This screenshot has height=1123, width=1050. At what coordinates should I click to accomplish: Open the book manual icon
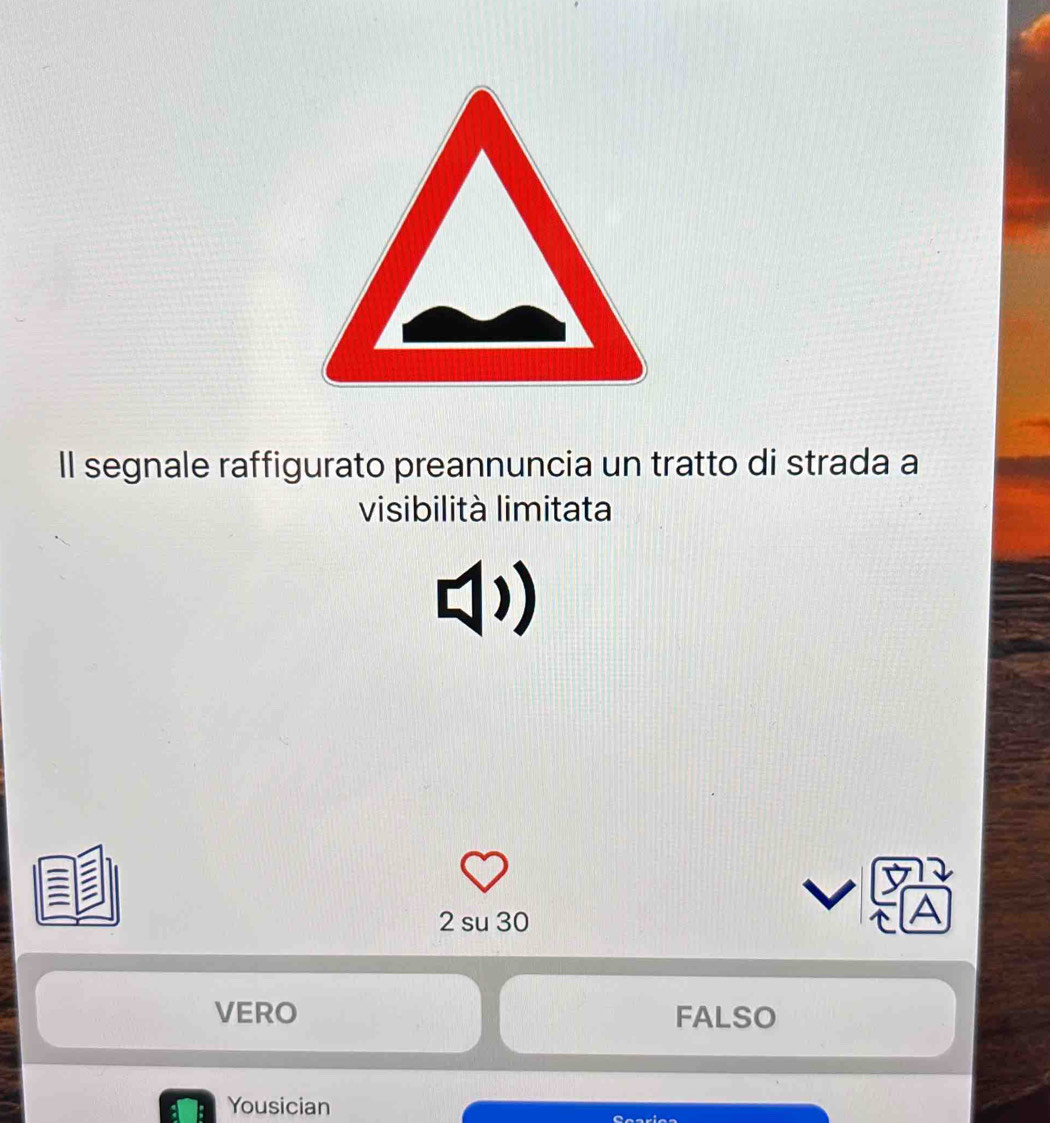[76, 887]
